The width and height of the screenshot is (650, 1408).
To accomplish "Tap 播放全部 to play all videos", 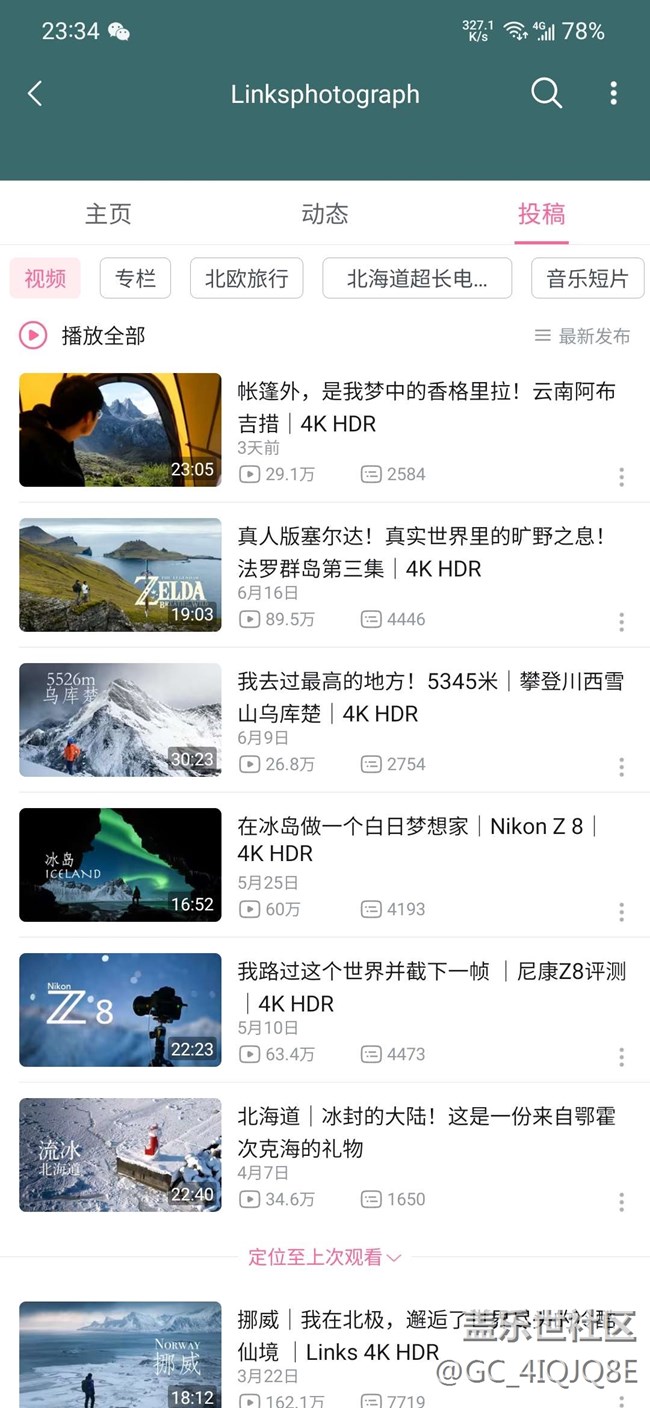I will click(x=84, y=336).
